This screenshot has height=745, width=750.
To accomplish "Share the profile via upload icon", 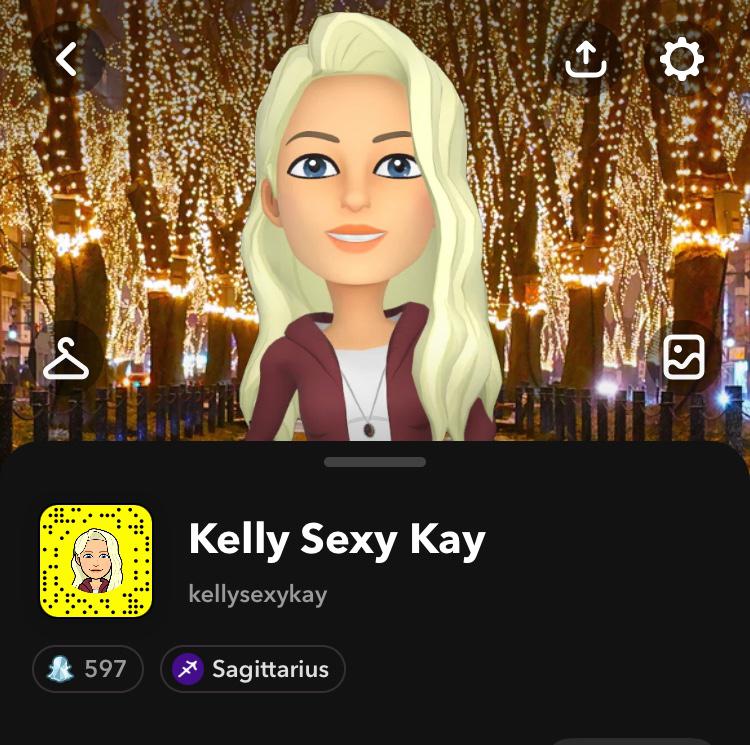I will [586, 60].
